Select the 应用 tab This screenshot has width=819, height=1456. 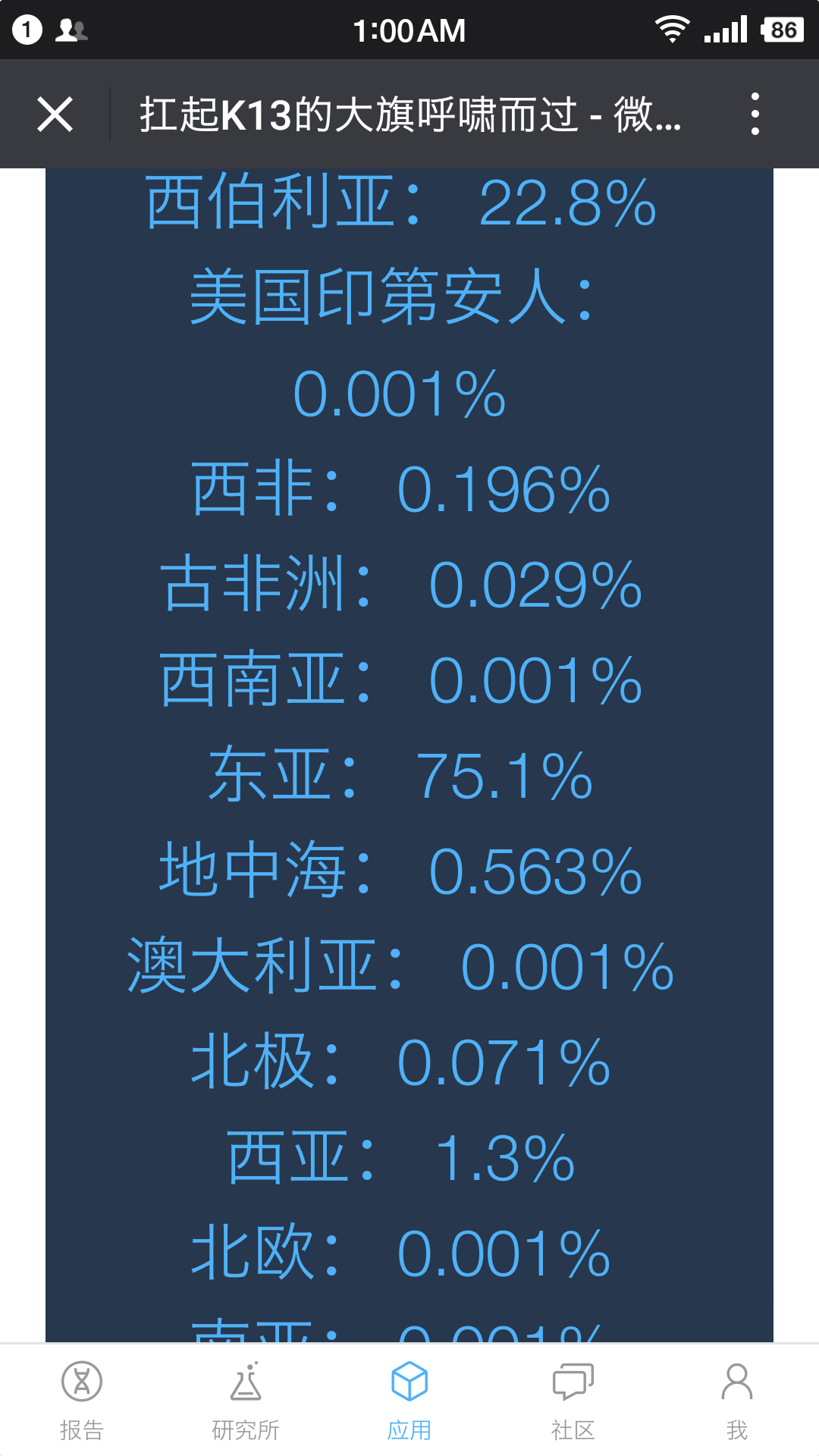pos(409,1401)
